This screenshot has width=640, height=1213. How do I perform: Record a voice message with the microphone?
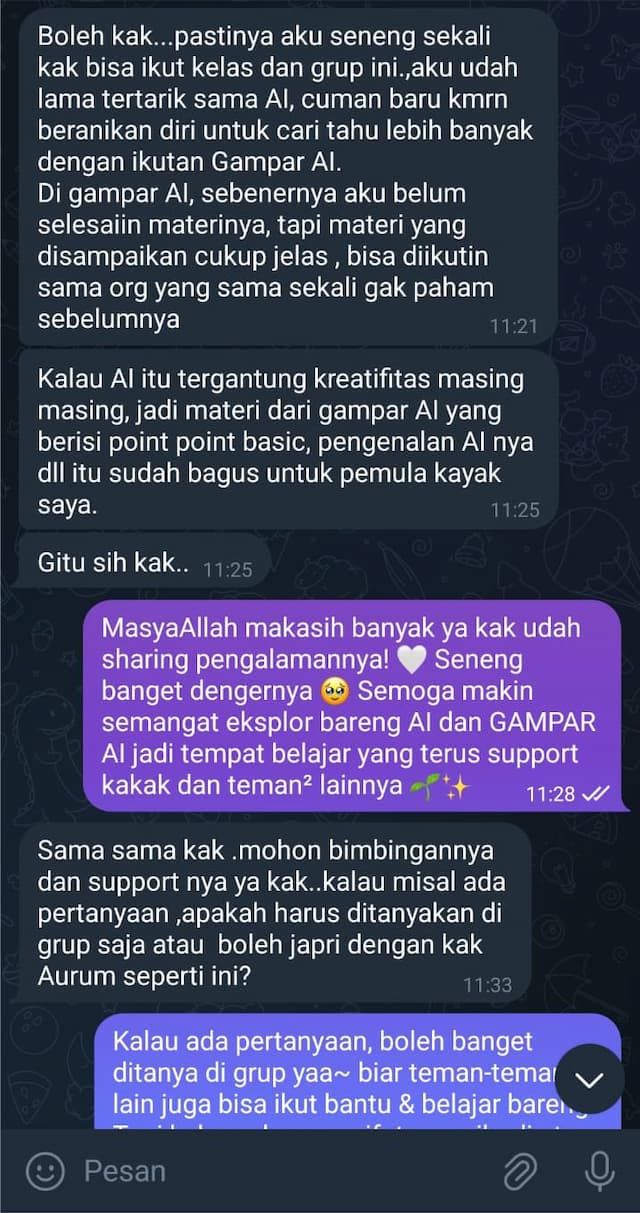(x=599, y=1171)
